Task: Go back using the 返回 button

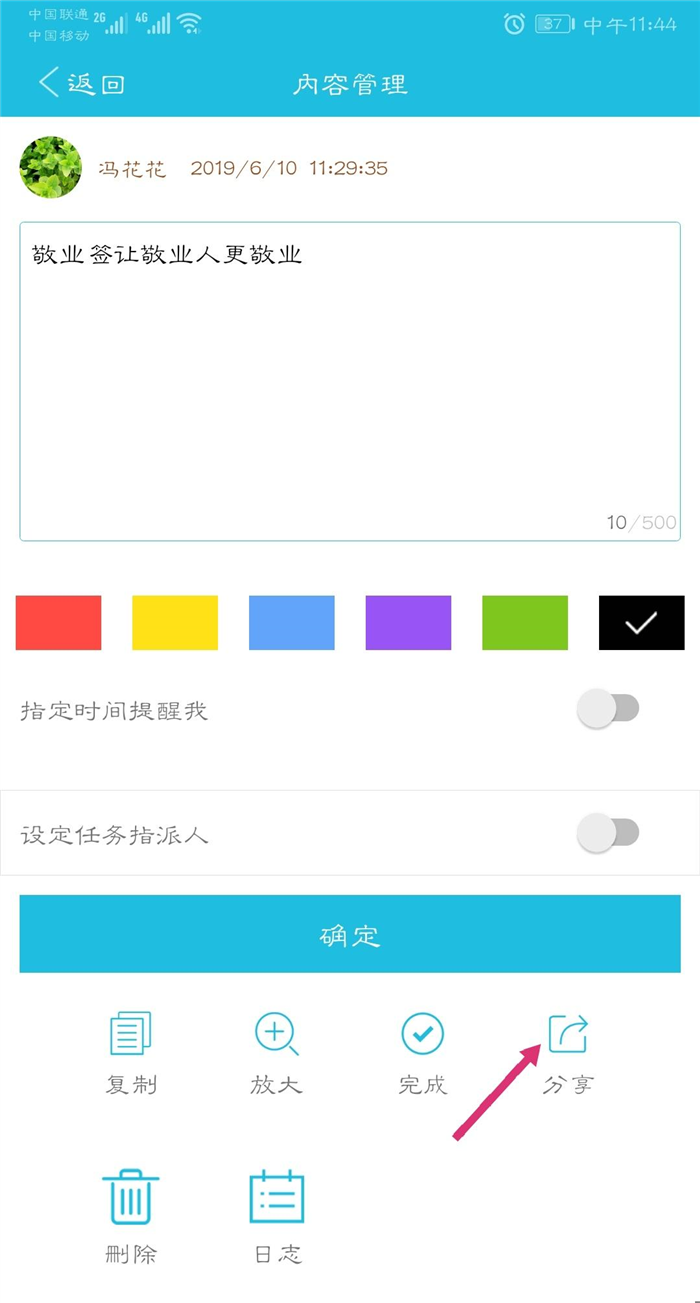Action: [81, 83]
